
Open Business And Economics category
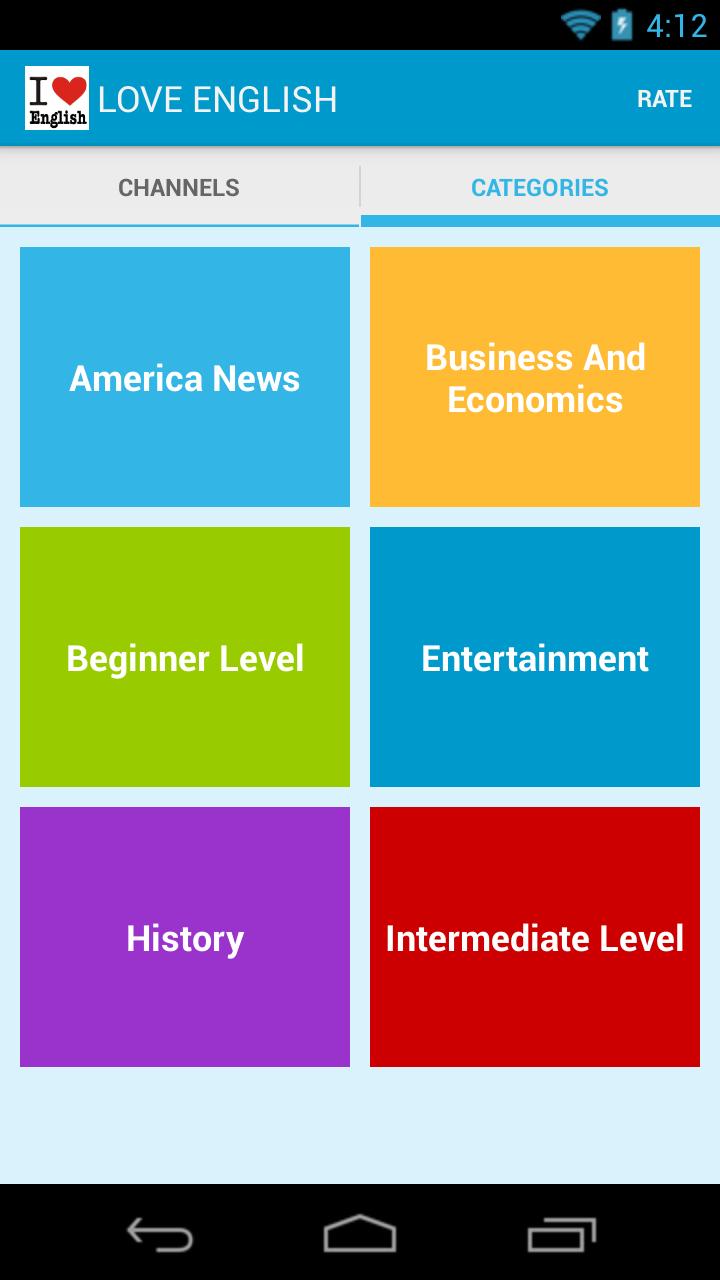[x=535, y=377]
